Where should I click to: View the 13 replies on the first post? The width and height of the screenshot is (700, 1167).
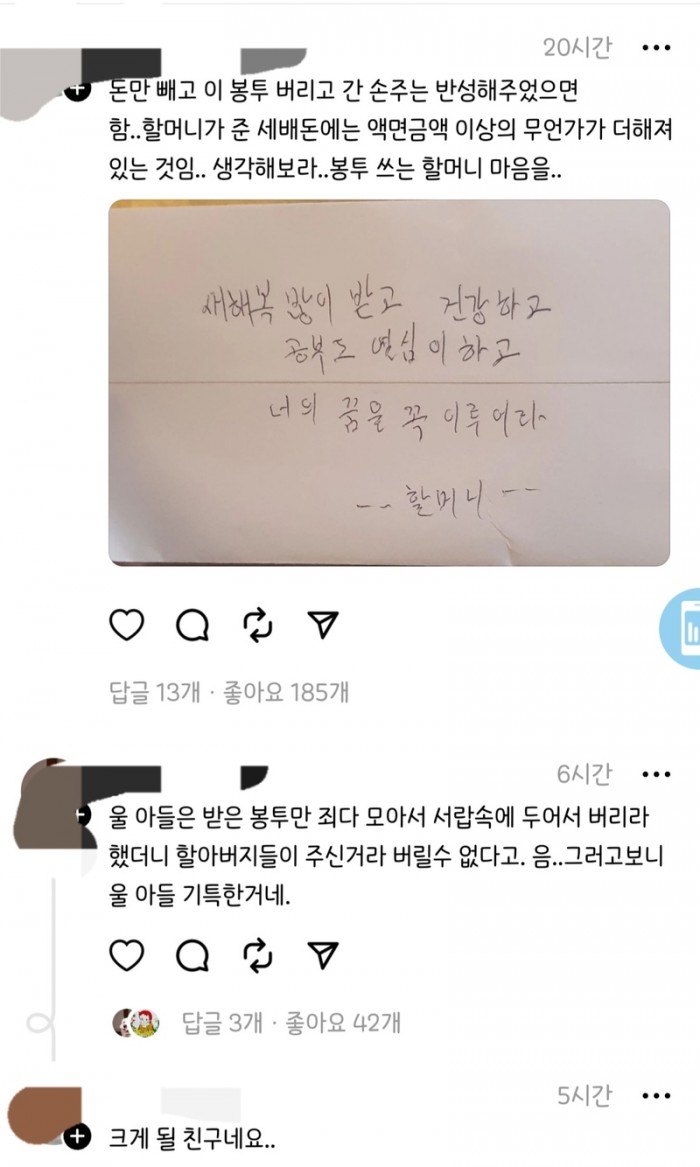coord(156,691)
